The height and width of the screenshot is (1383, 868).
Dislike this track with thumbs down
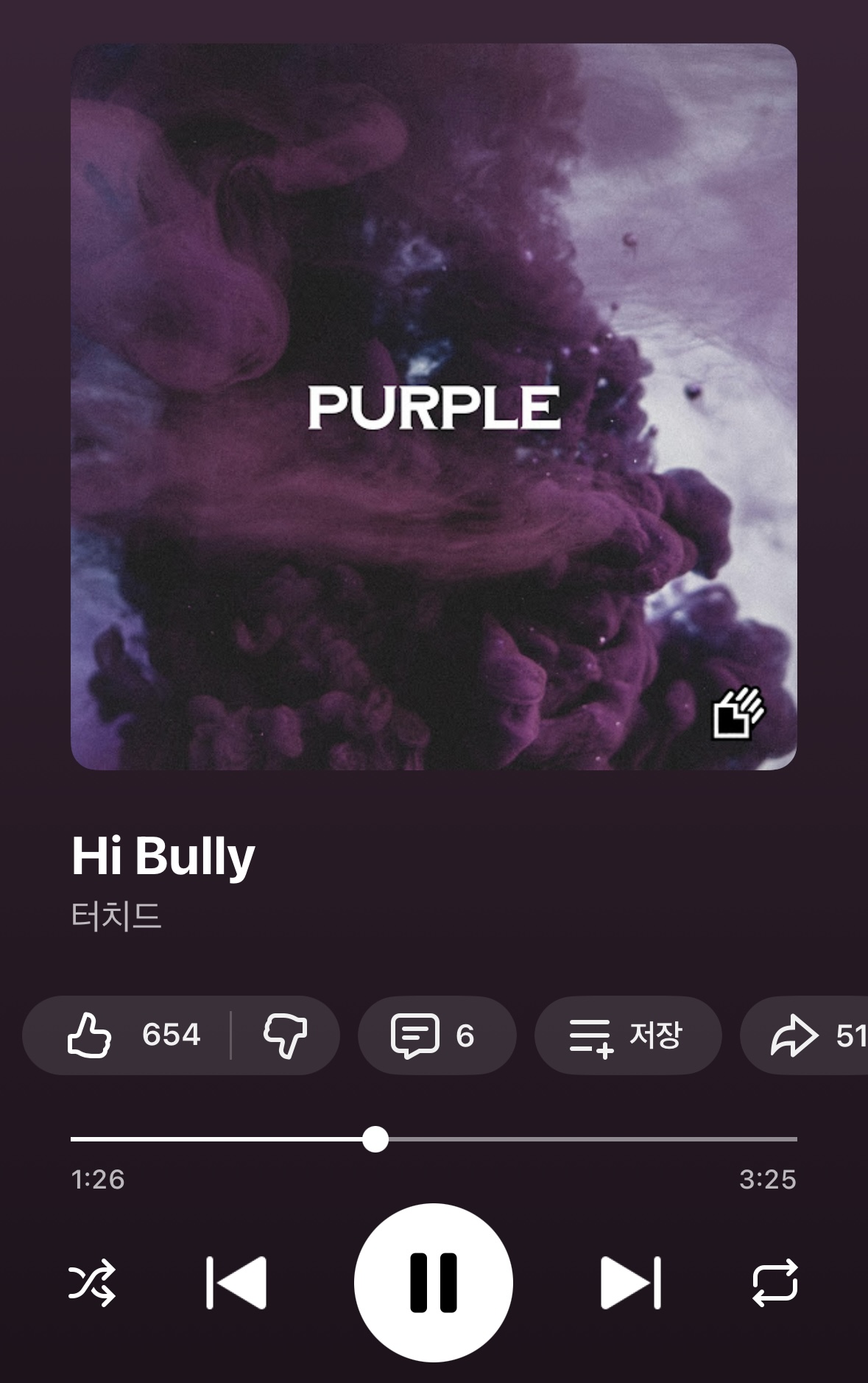coord(286,1035)
